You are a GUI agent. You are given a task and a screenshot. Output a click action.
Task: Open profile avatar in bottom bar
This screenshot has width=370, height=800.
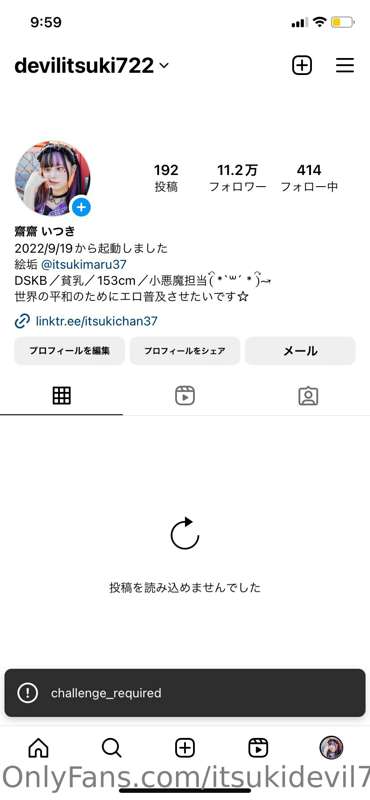[331, 748]
